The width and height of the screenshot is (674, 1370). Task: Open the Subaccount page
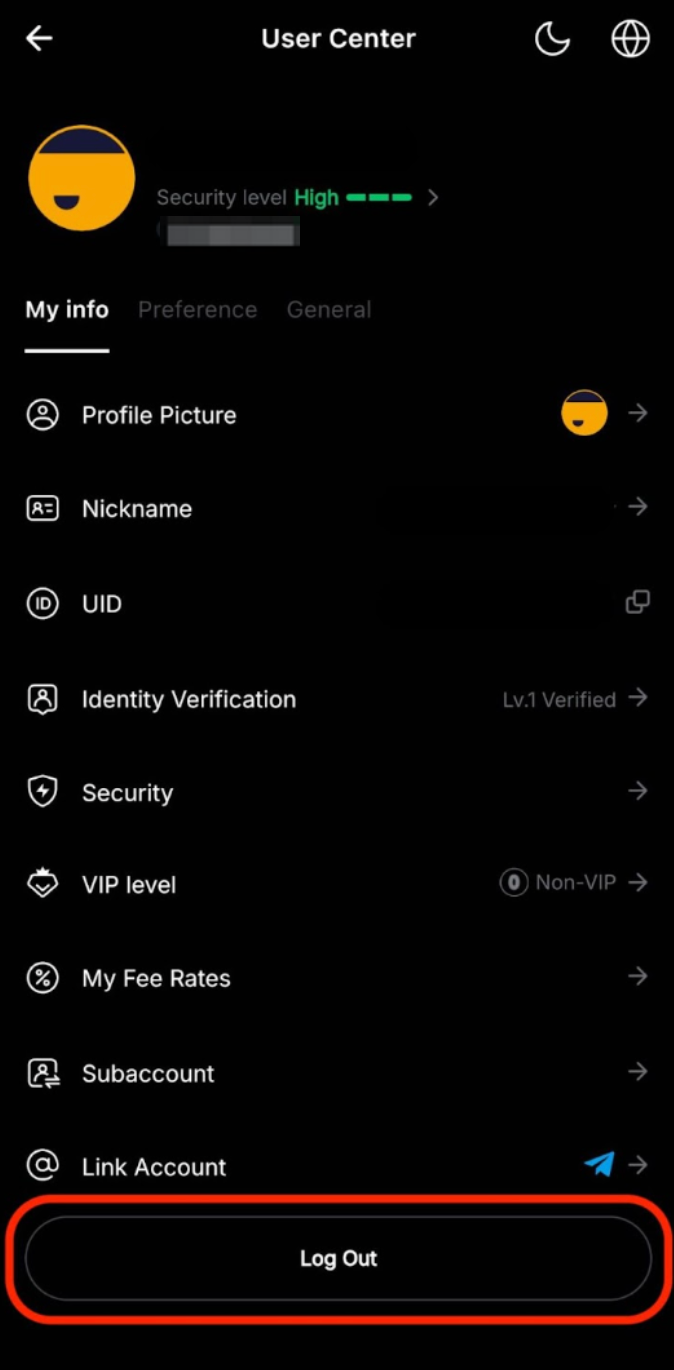337,1073
